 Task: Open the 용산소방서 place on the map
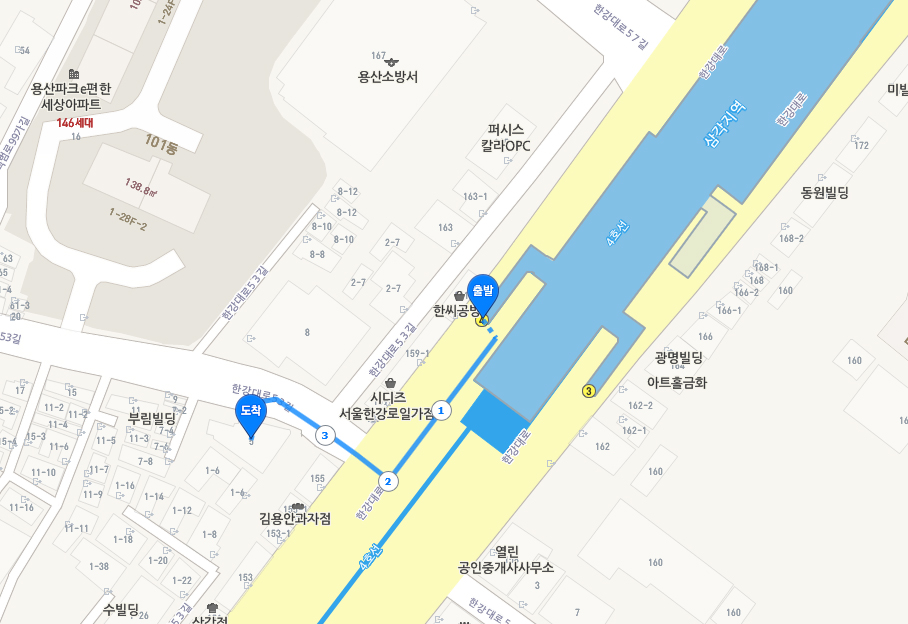click(x=388, y=75)
